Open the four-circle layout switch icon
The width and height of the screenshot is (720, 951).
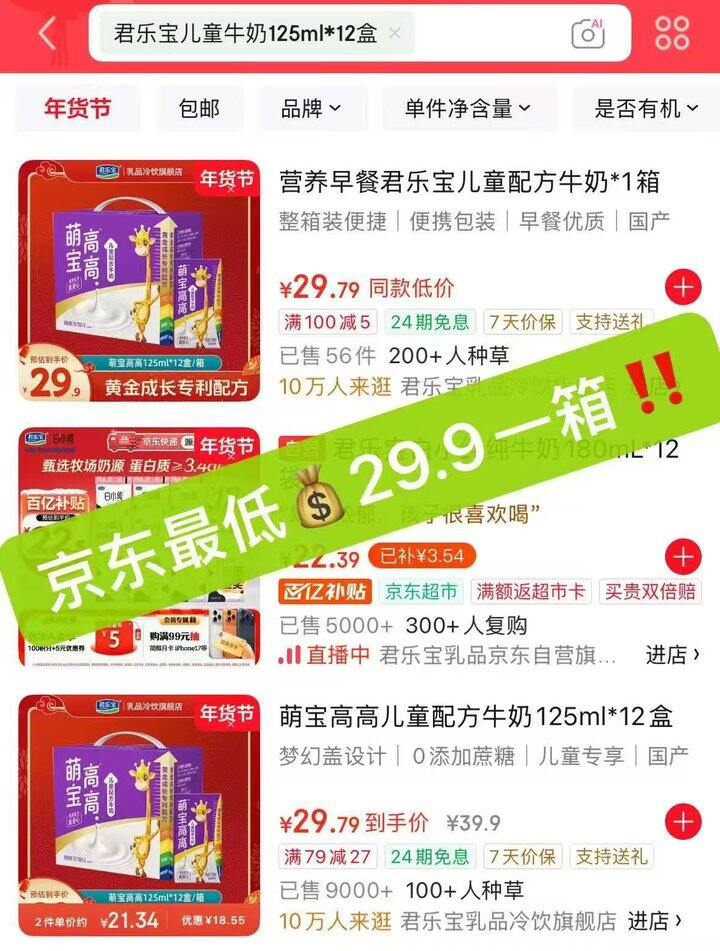tap(672, 33)
